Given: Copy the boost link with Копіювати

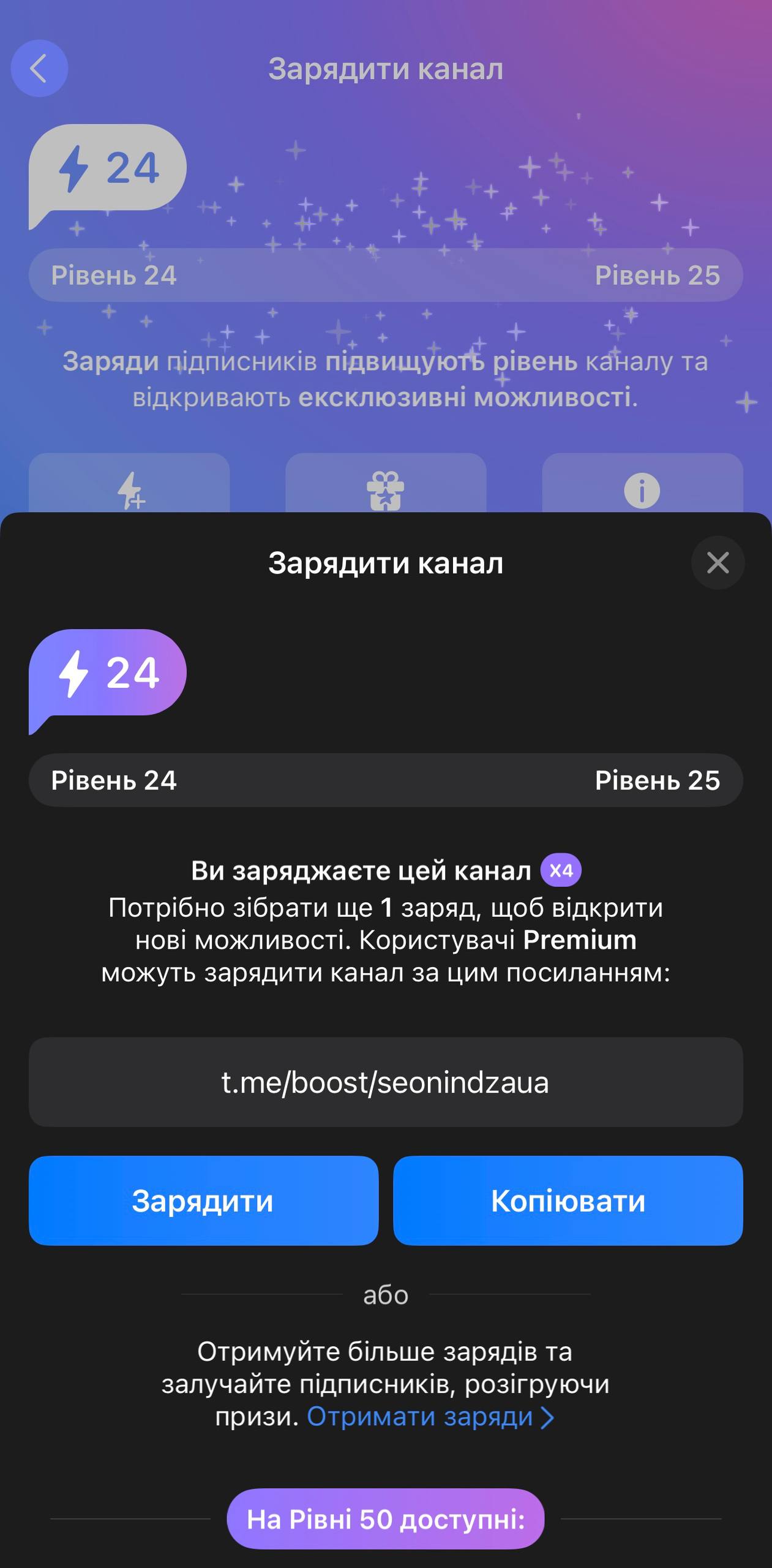Looking at the screenshot, I should [568, 1201].
